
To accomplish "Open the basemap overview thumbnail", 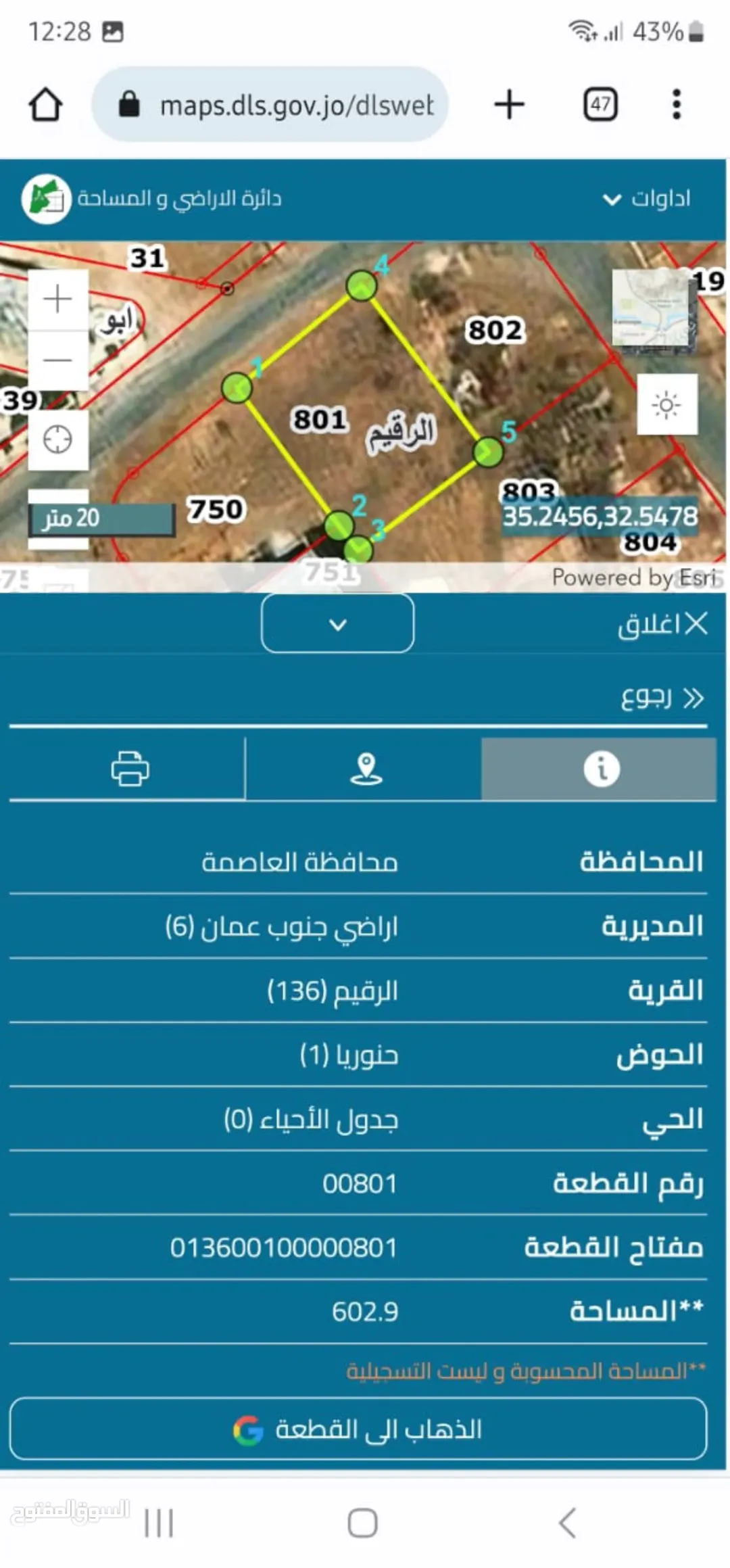I will click(x=653, y=310).
